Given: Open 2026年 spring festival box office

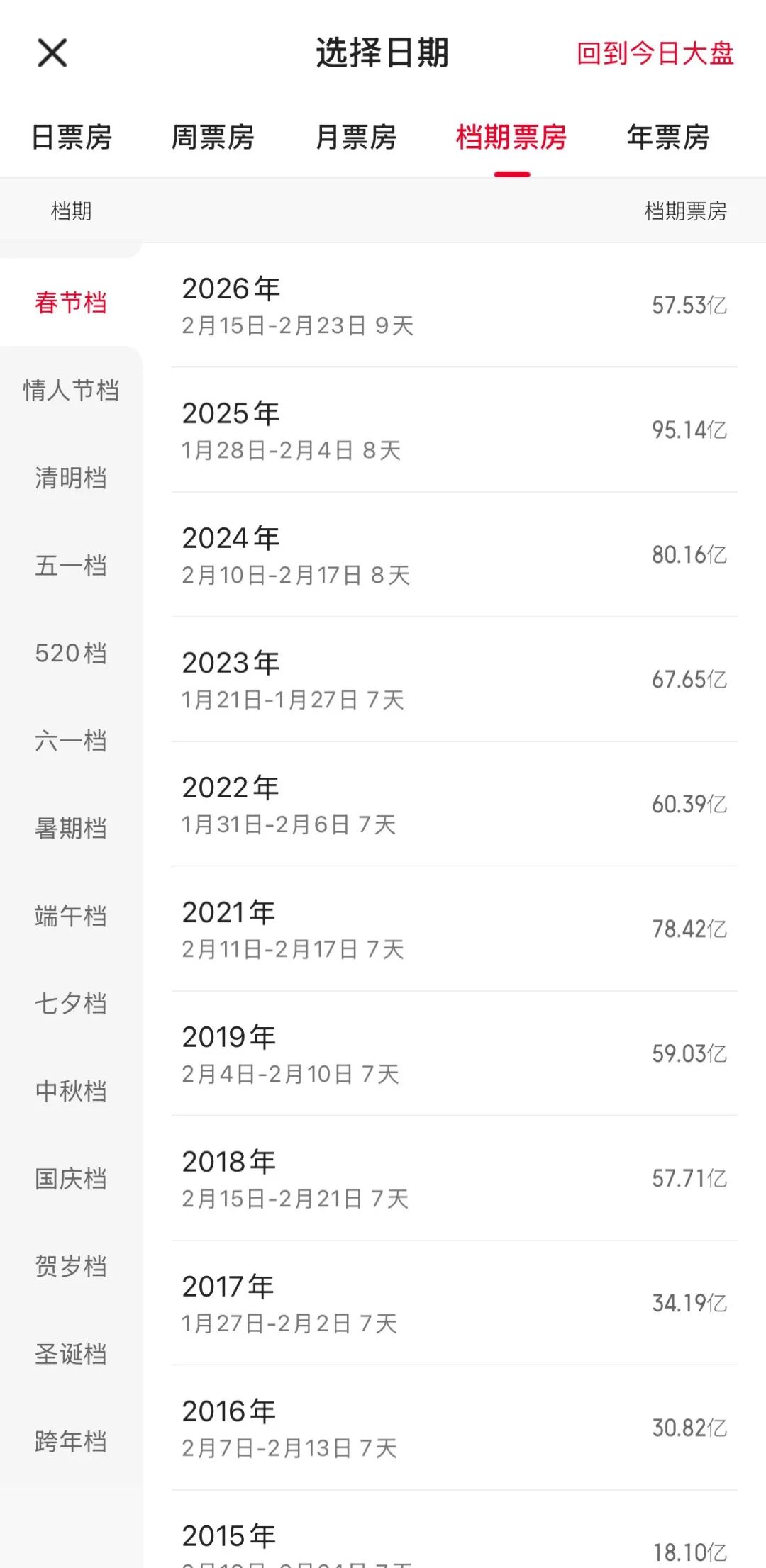Looking at the screenshot, I should coord(454,306).
